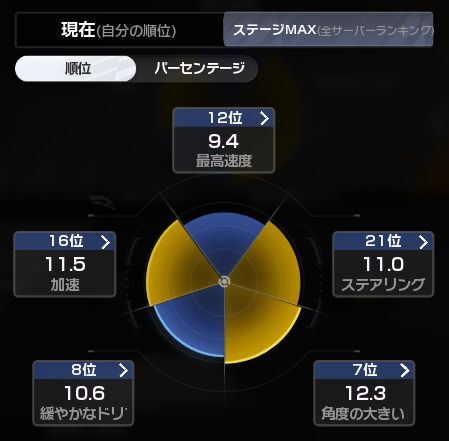
Task: Open the ステアリング 21位 ranking details
Action: [383, 264]
